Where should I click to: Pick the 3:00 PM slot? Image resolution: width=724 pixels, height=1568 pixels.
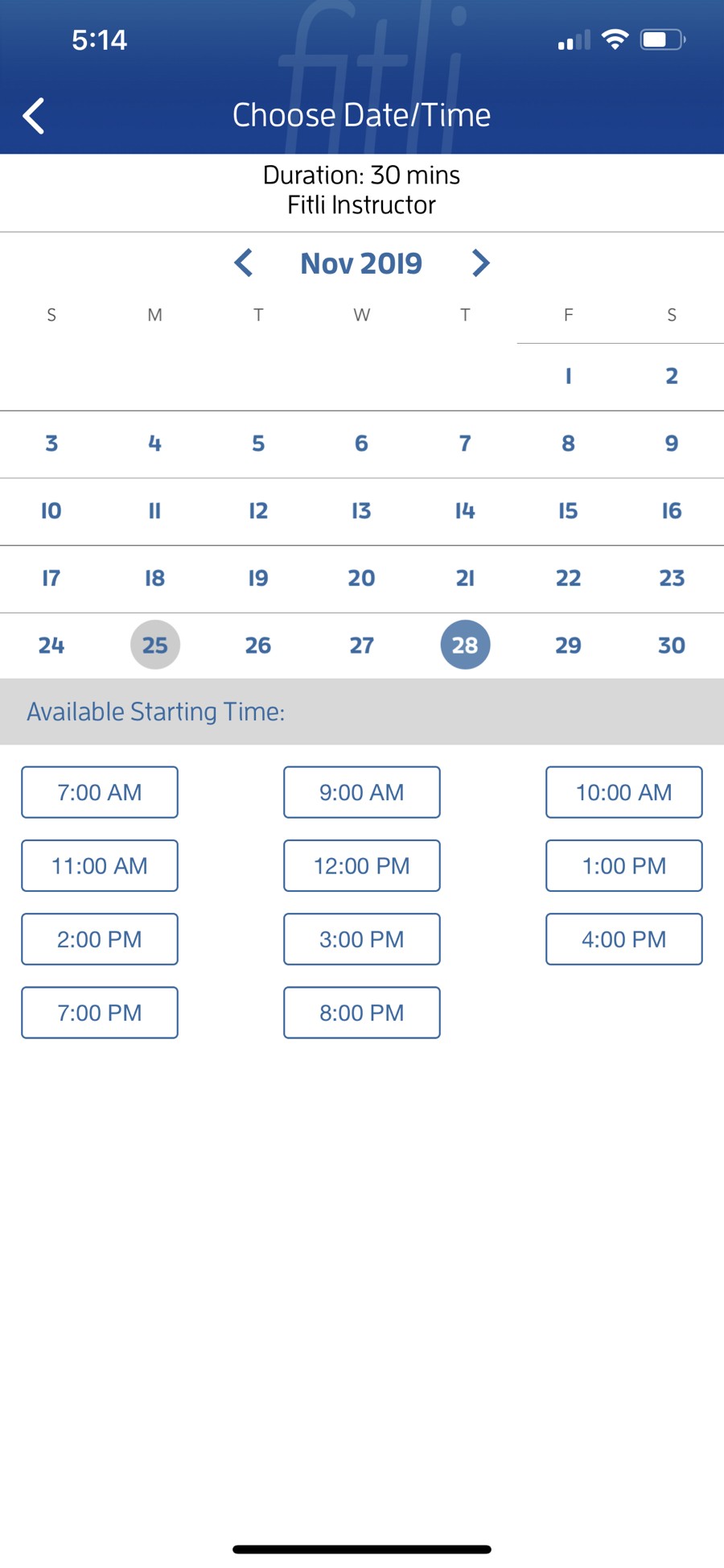[x=362, y=939]
